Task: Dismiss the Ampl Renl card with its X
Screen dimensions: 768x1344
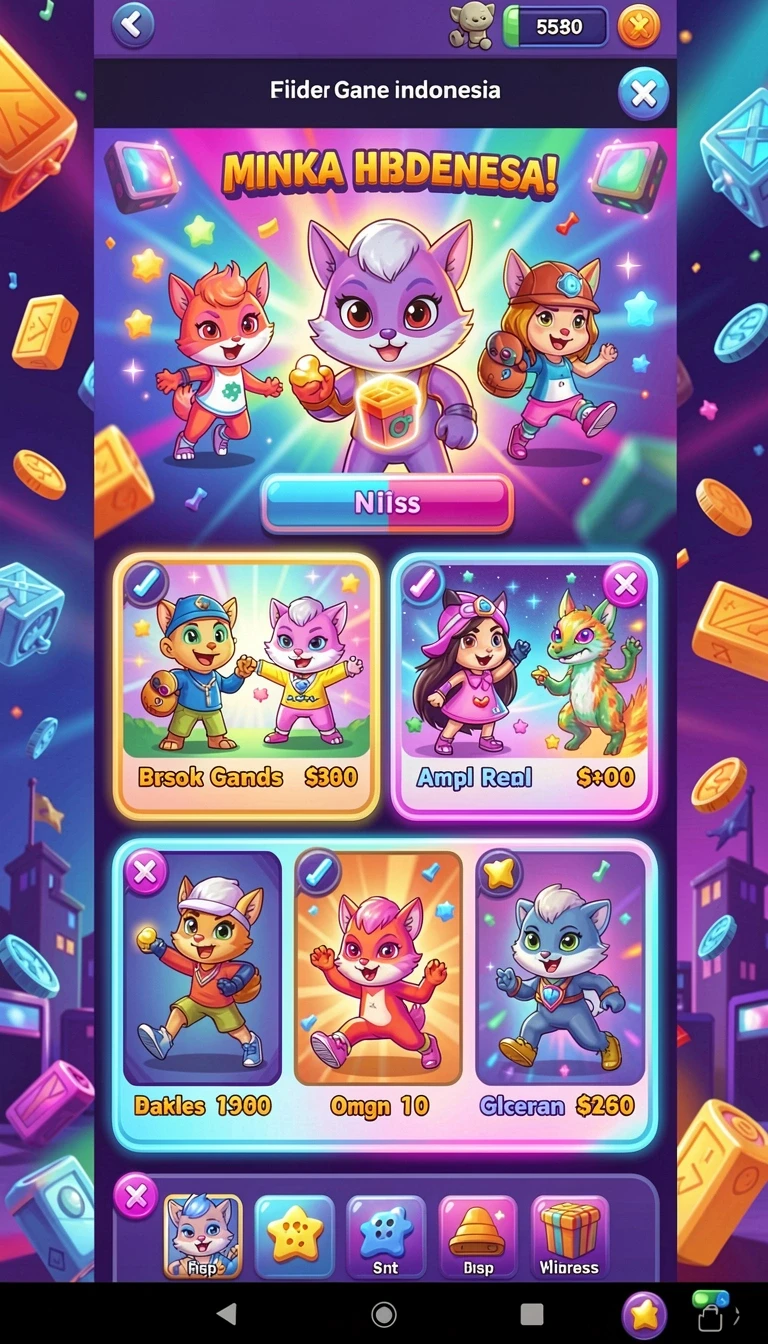Action: point(625,584)
